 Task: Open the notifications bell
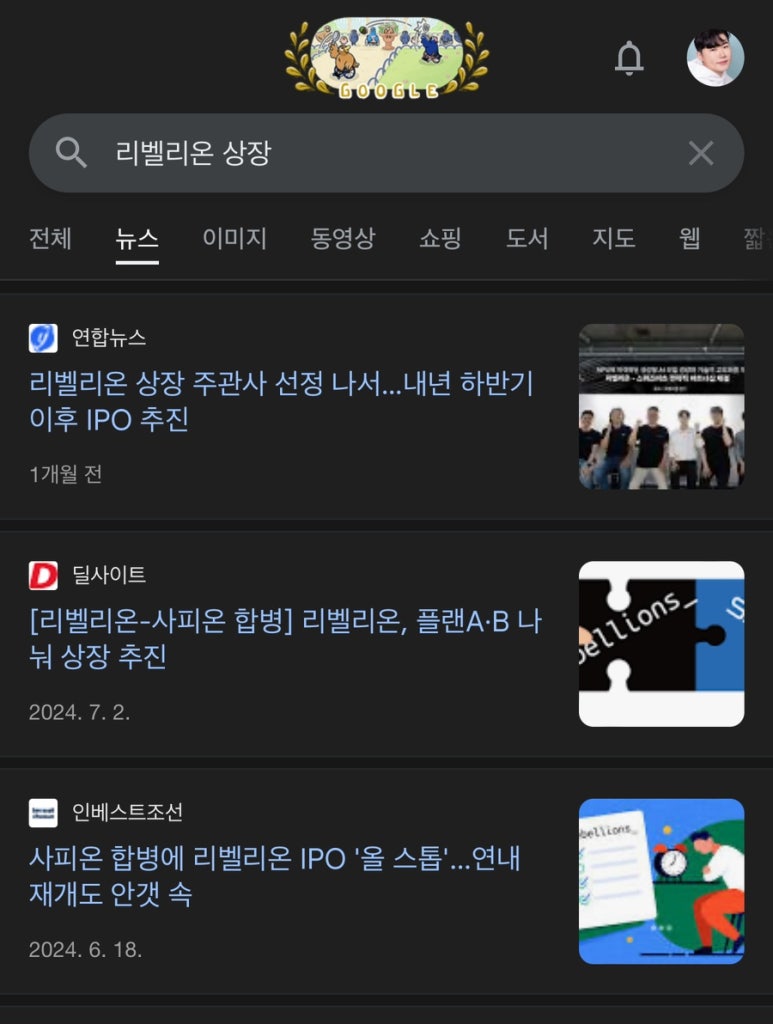pos(629,59)
